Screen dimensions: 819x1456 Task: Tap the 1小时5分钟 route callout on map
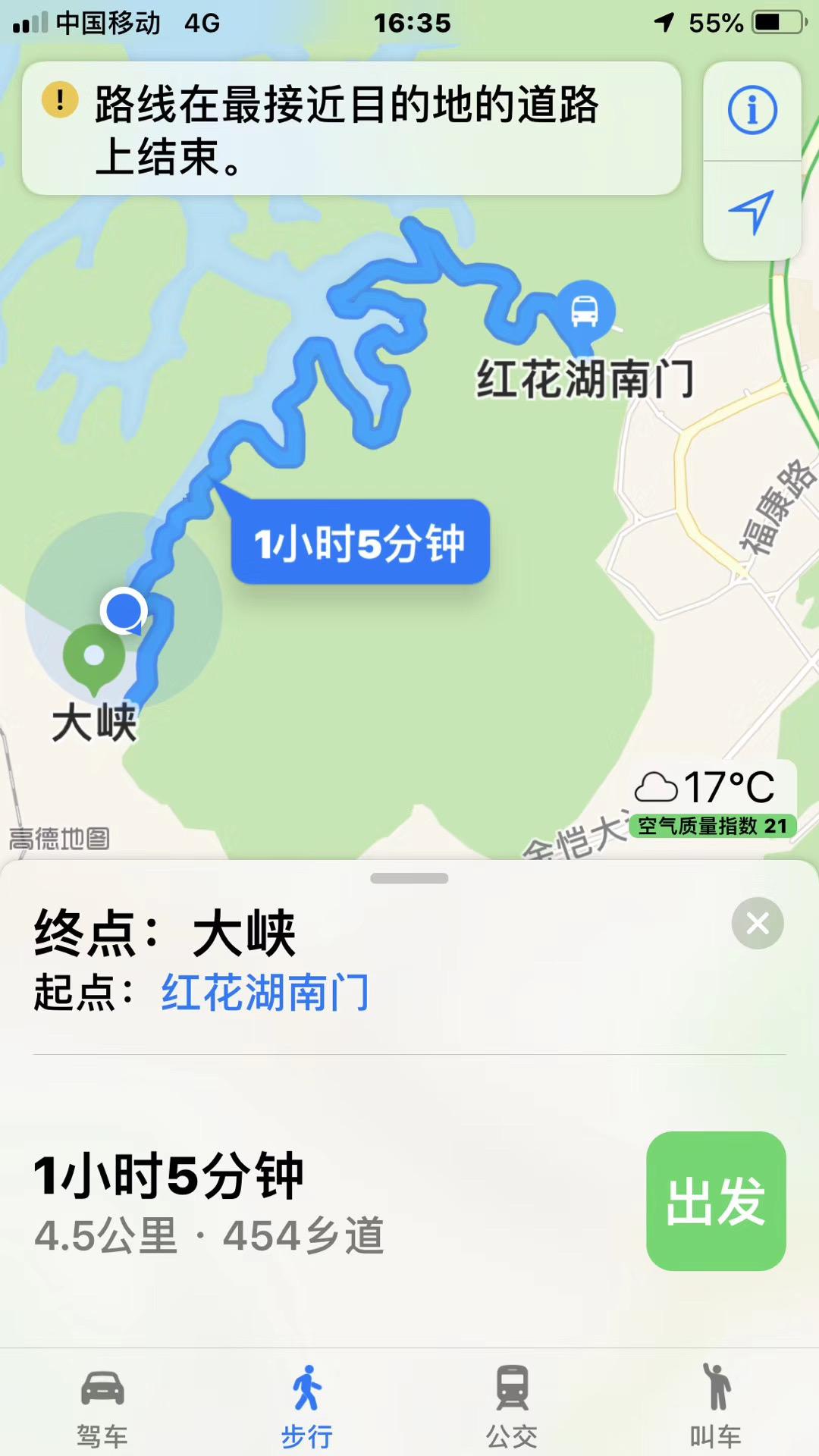point(360,542)
